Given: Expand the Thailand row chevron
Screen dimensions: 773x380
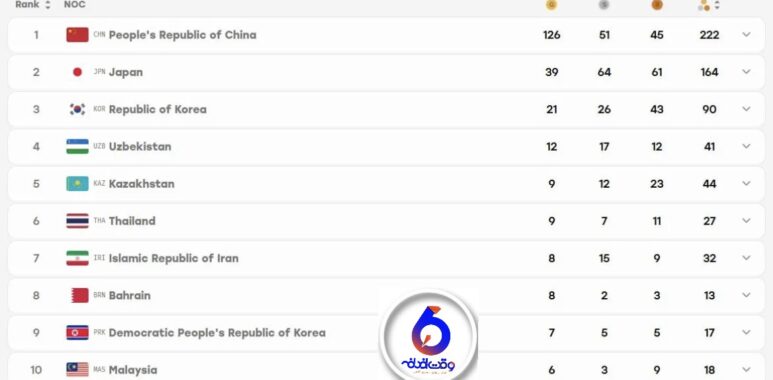Looking at the screenshot, I should [x=746, y=221].
